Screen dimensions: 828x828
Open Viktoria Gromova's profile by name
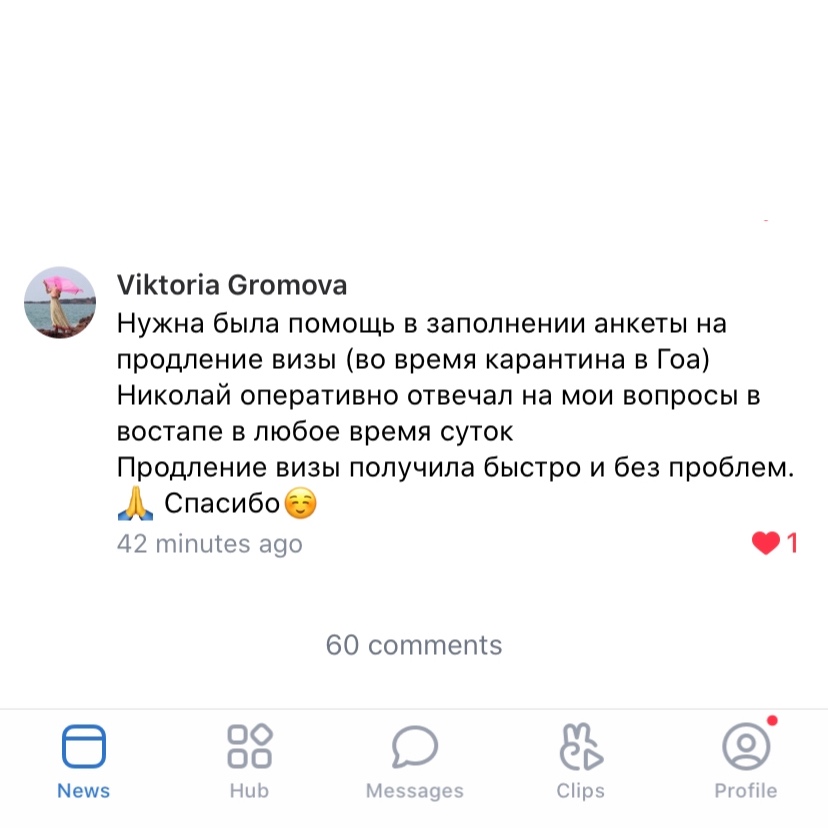coord(232,285)
